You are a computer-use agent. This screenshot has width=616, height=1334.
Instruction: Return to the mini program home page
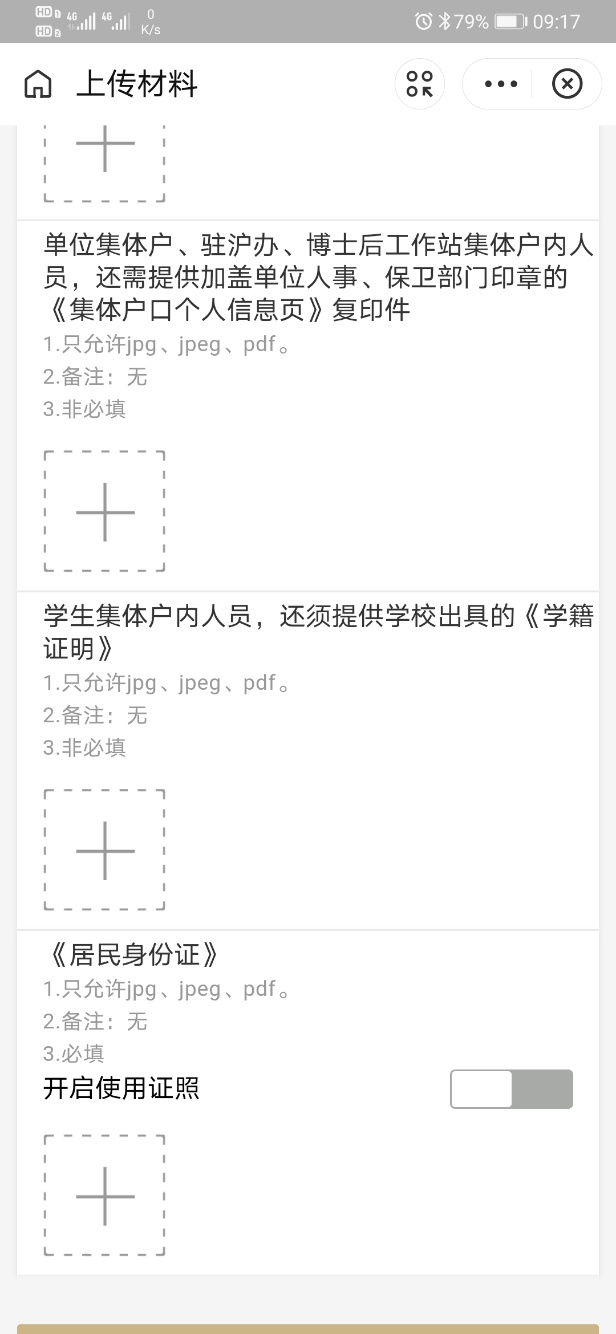click(38, 84)
